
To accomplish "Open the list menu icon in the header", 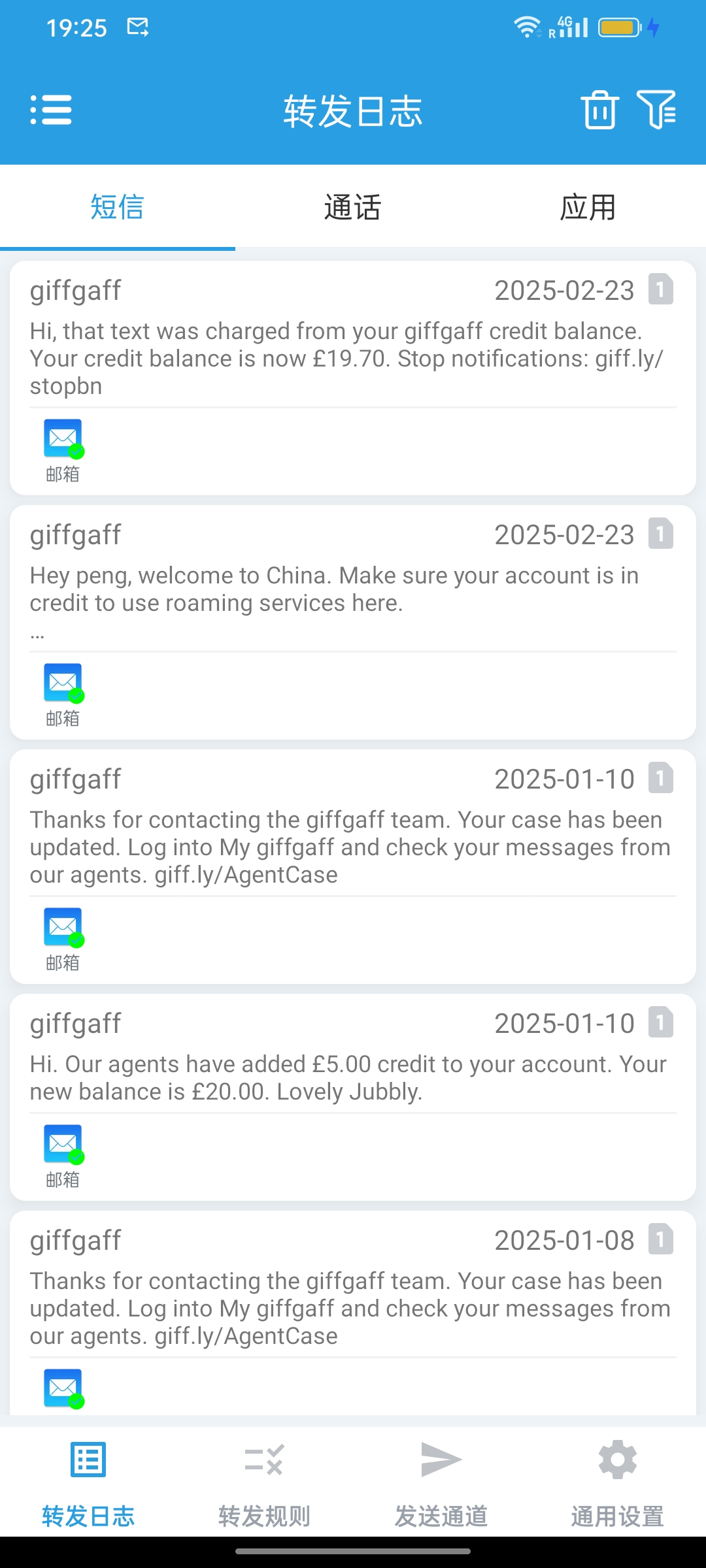I will [51, 110].
